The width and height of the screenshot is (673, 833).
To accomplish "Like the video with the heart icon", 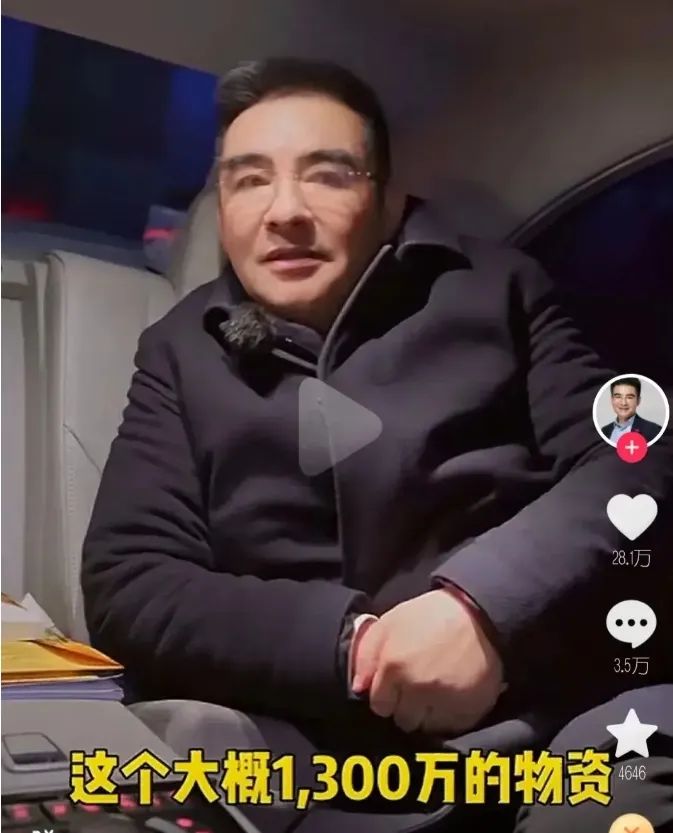I will 631,516.
